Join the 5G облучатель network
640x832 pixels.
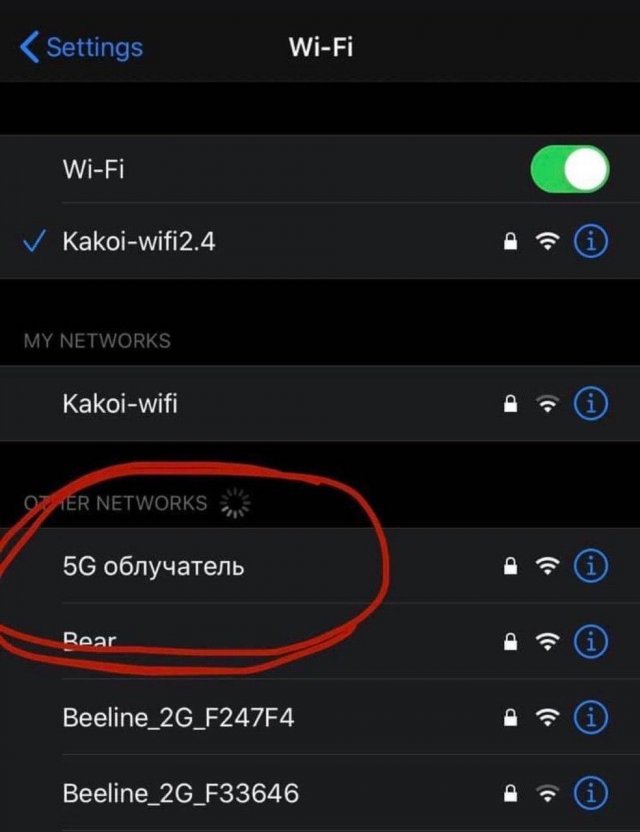(x=153, y=566)
